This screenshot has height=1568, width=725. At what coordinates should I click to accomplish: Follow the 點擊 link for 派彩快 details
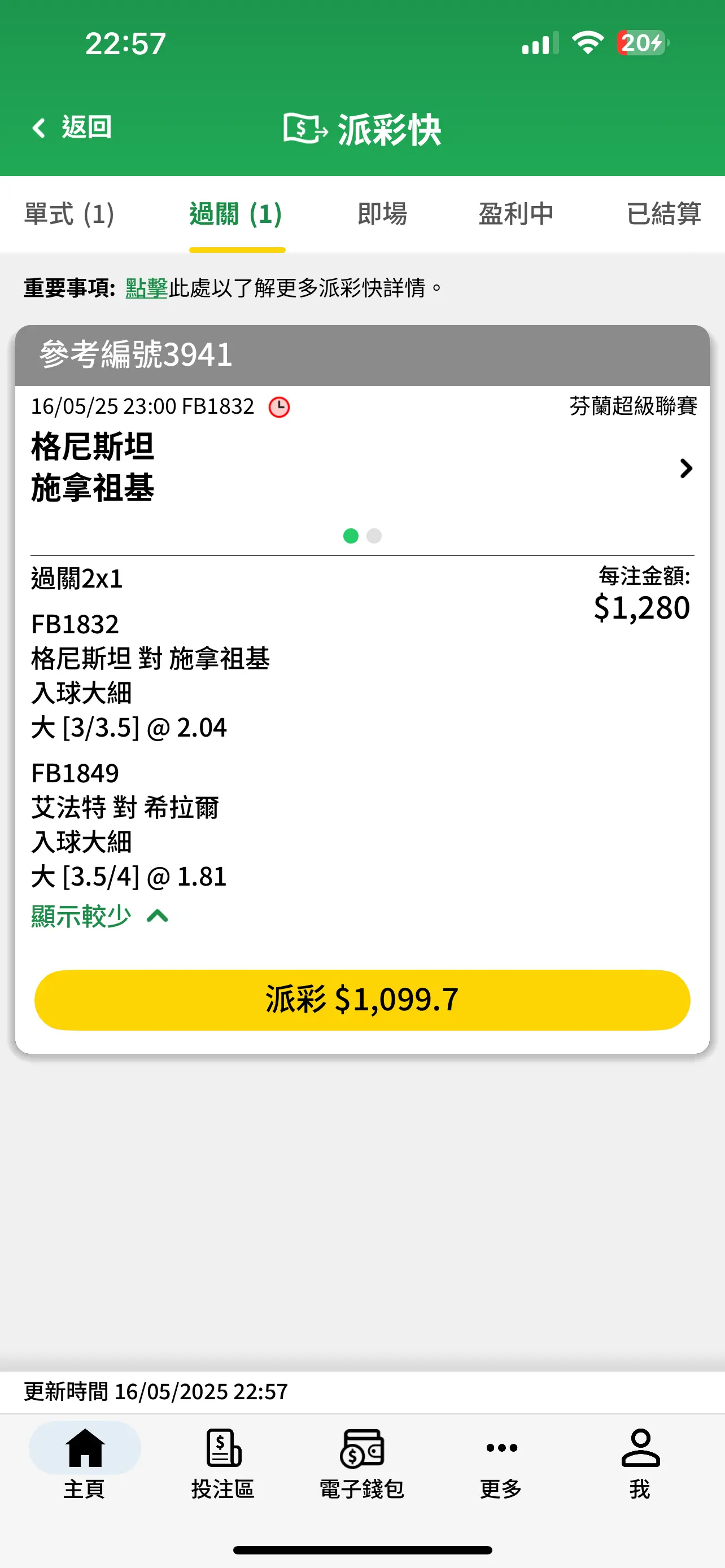[x=147, y=288]
